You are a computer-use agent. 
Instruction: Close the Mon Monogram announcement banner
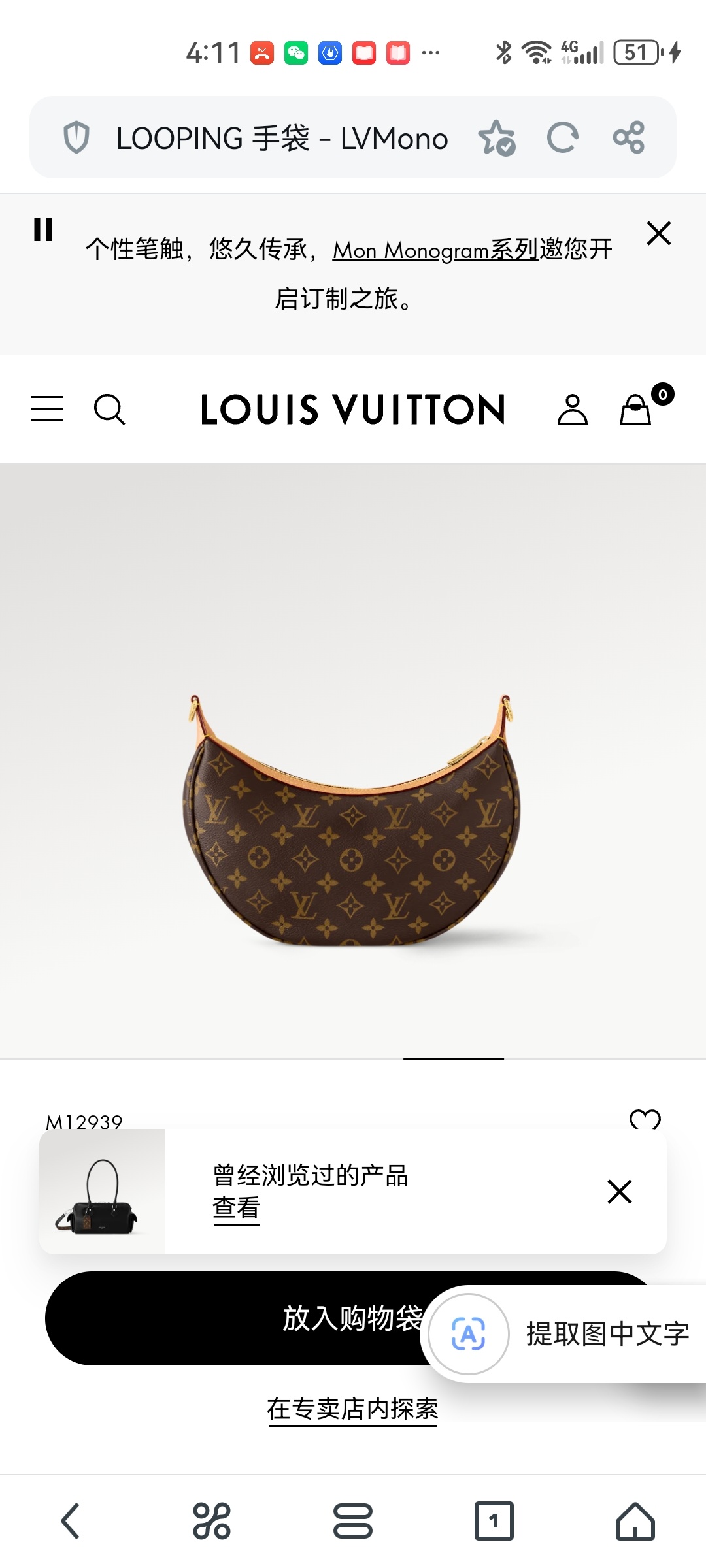point(659,233)
